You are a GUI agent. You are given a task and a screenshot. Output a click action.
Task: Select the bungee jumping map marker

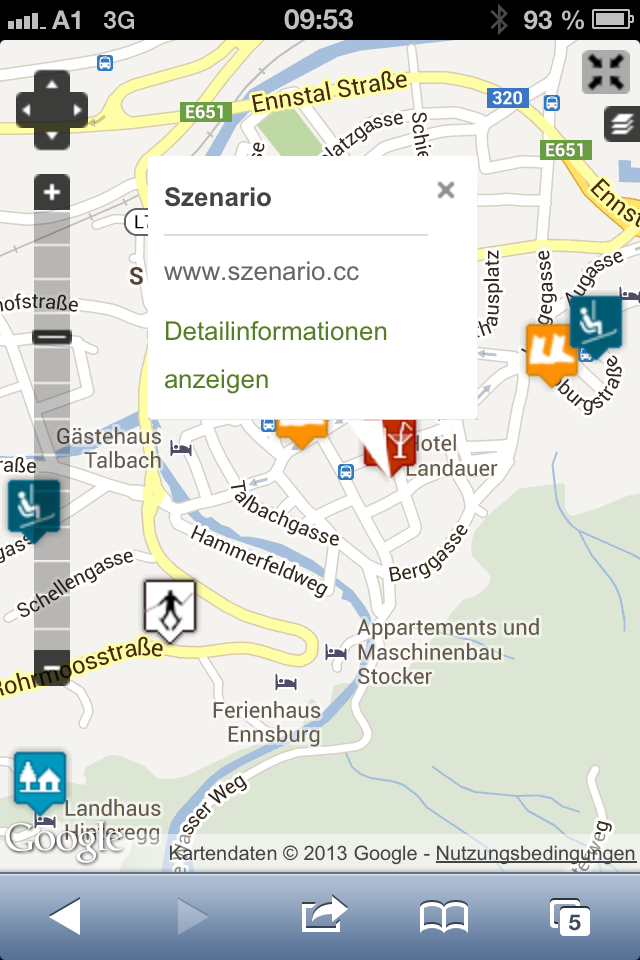pyautogui.click(x=170, y=606)
